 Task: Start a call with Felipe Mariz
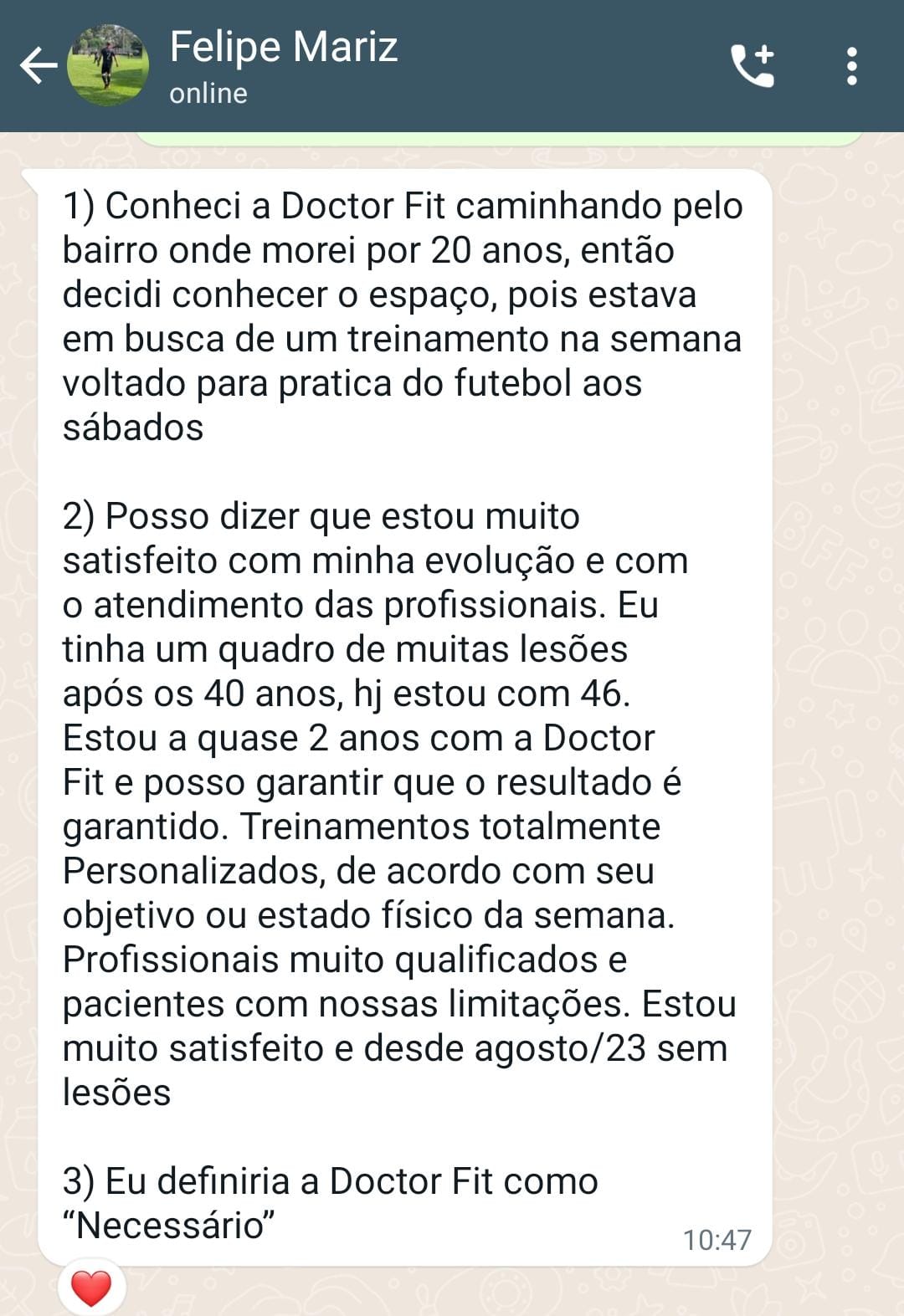click(752, 66)
